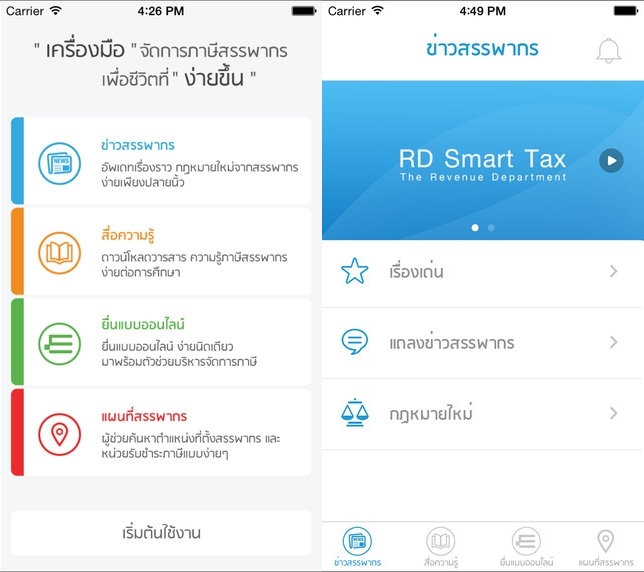The height and width of the screenshot is (572, 644).
Task: Switch to the ยื่นแบบออนไลน์ bottom tab
Action: click(x=526, y=547)
